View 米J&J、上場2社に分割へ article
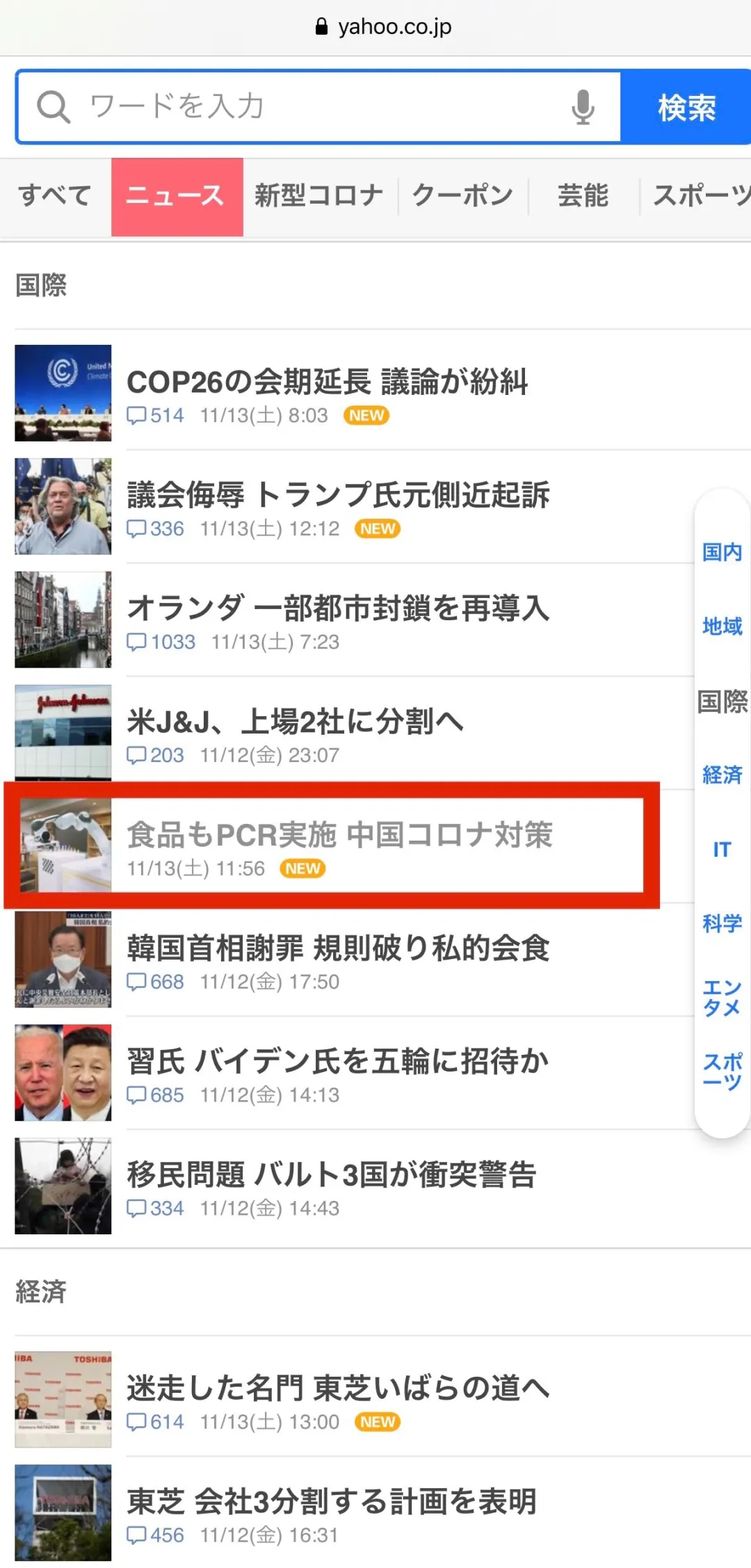The height and width of the screenshot is (1568, 751). pyautogui.click(x=295, y=722)
